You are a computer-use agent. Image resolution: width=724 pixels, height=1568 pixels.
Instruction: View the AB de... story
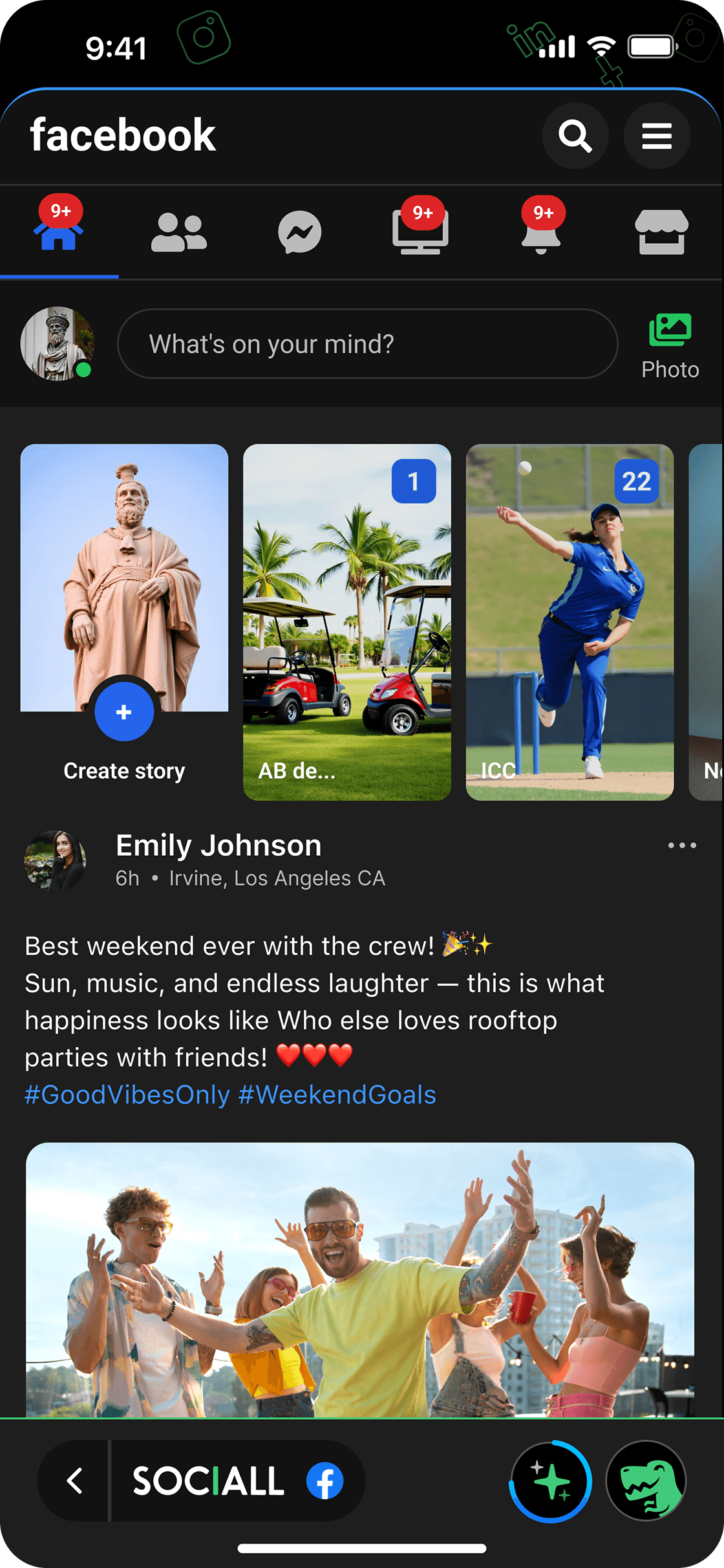click(346, 622)
